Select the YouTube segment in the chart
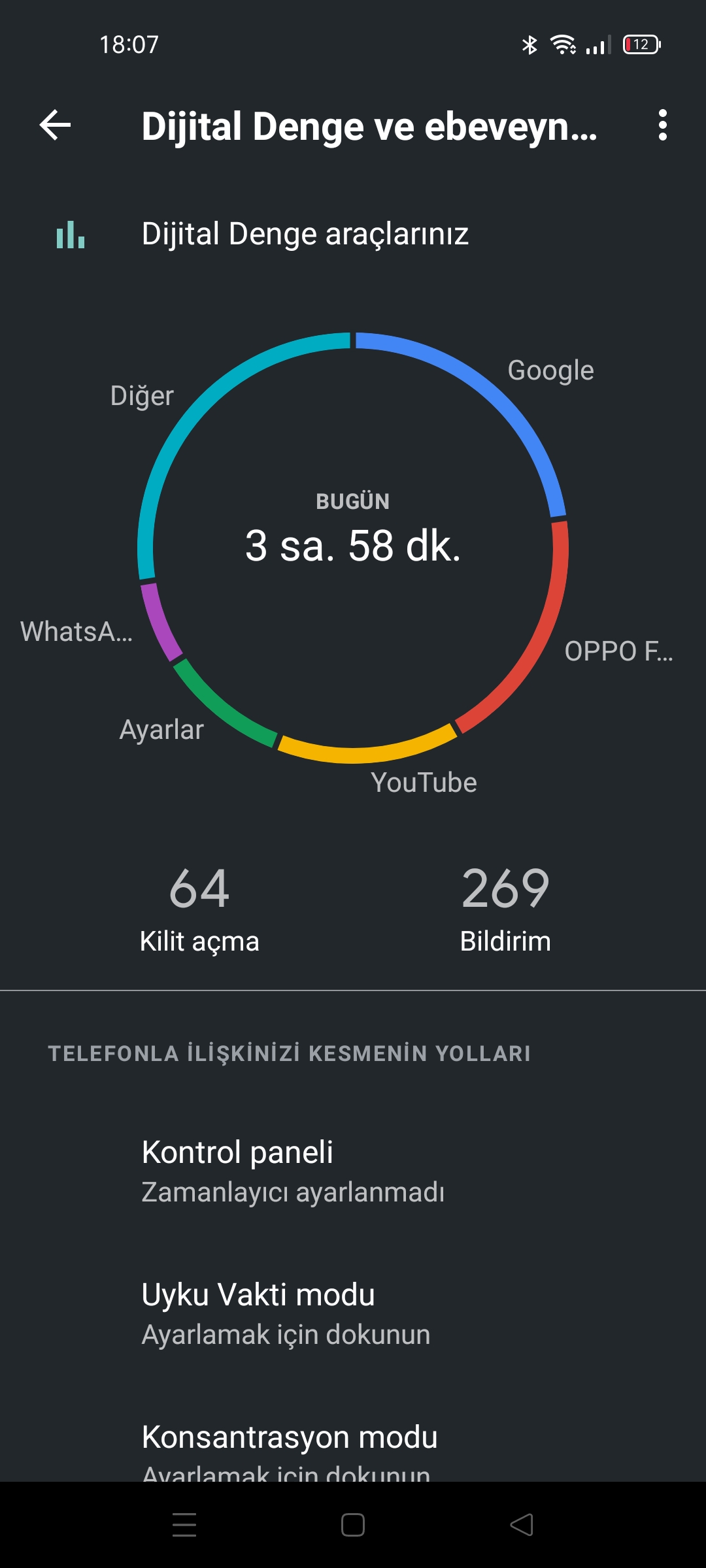 pyautogui.click(x=367, y=748)
